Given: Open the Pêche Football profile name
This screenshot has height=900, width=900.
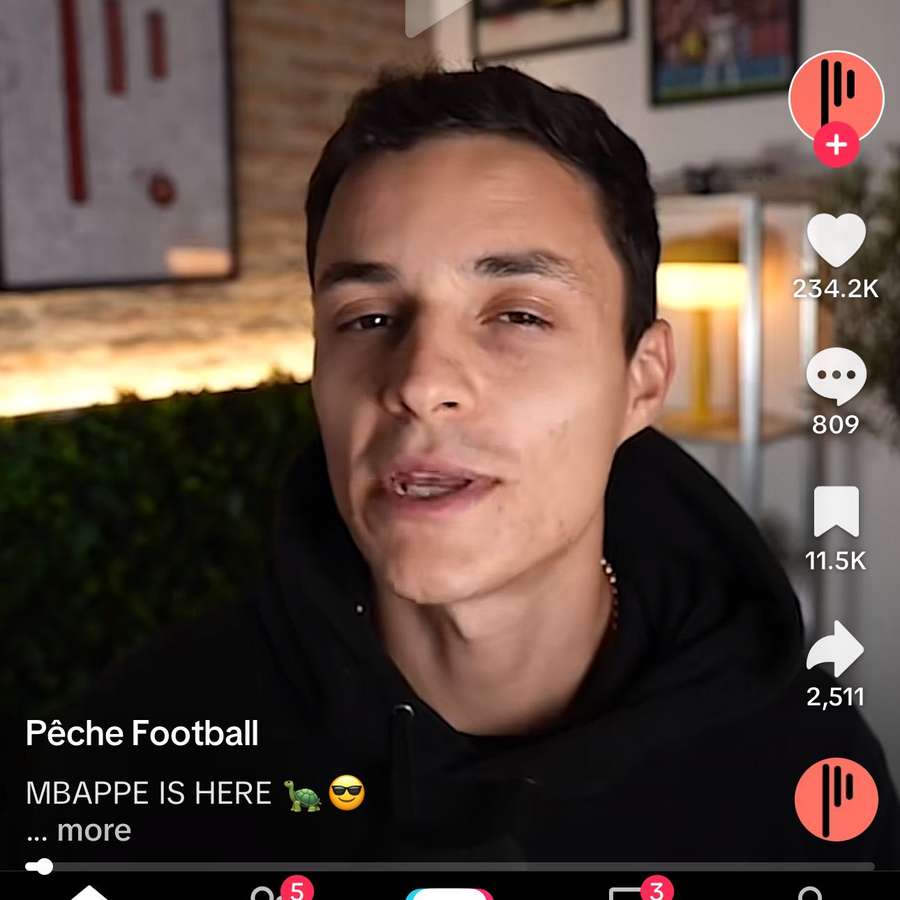Looking at the screenshot, I should 142,734.
